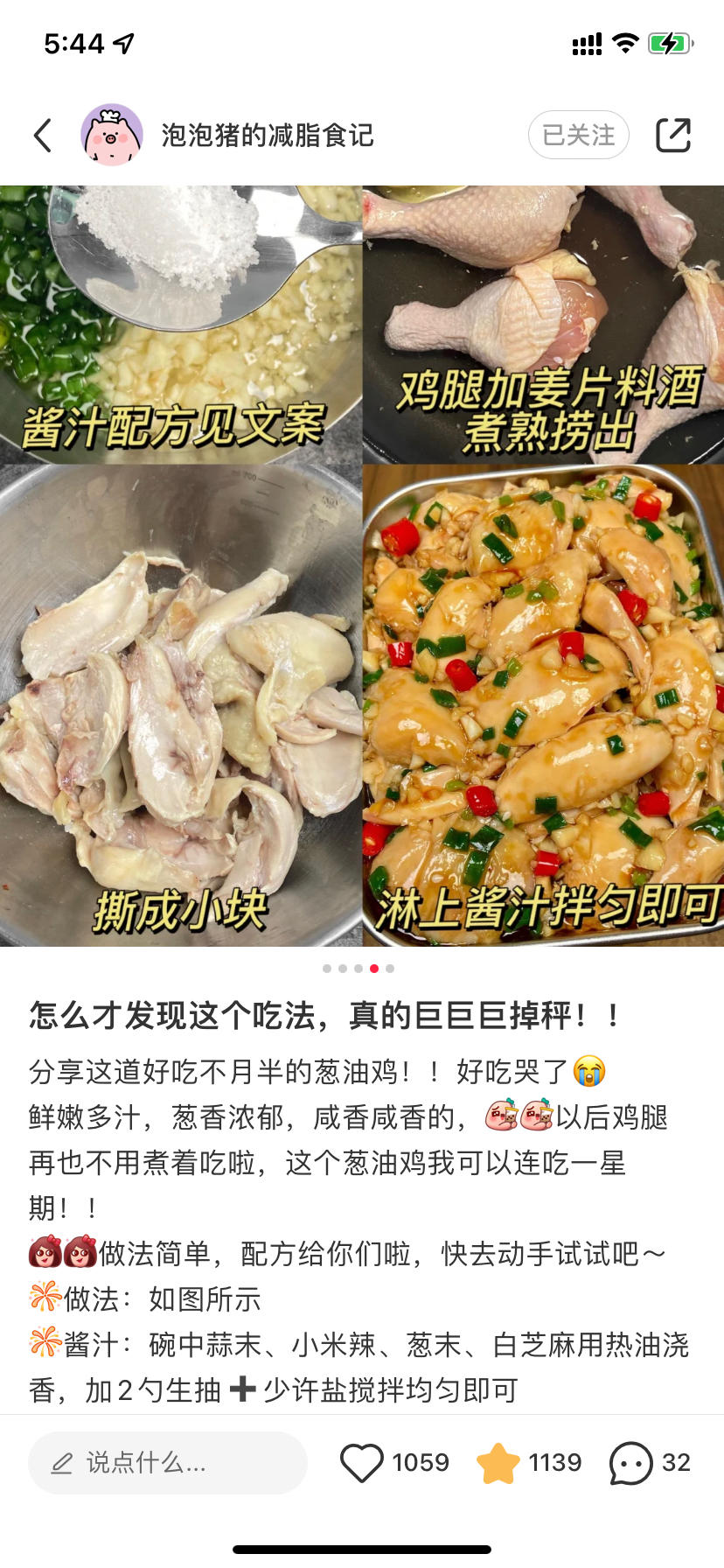Viewport: 724px width, 1568px height.
Task: Open comments via the speech bubble icon
Action: tap(630, 1462)
